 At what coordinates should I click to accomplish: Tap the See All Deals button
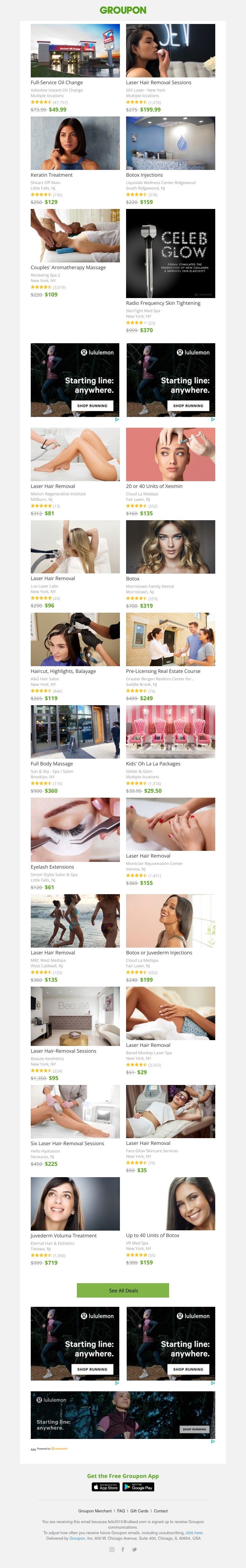[x=122, y=1291]
